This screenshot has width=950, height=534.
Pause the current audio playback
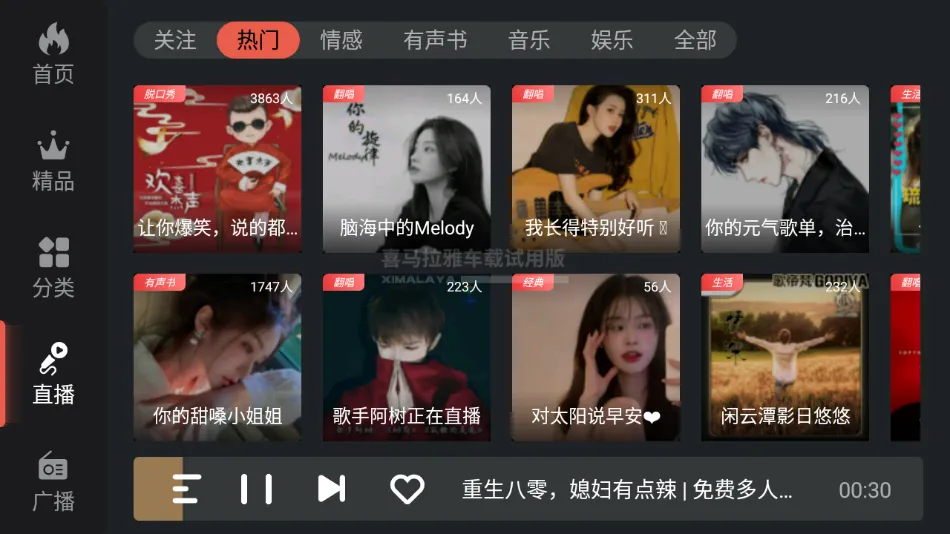coord(256,489)
